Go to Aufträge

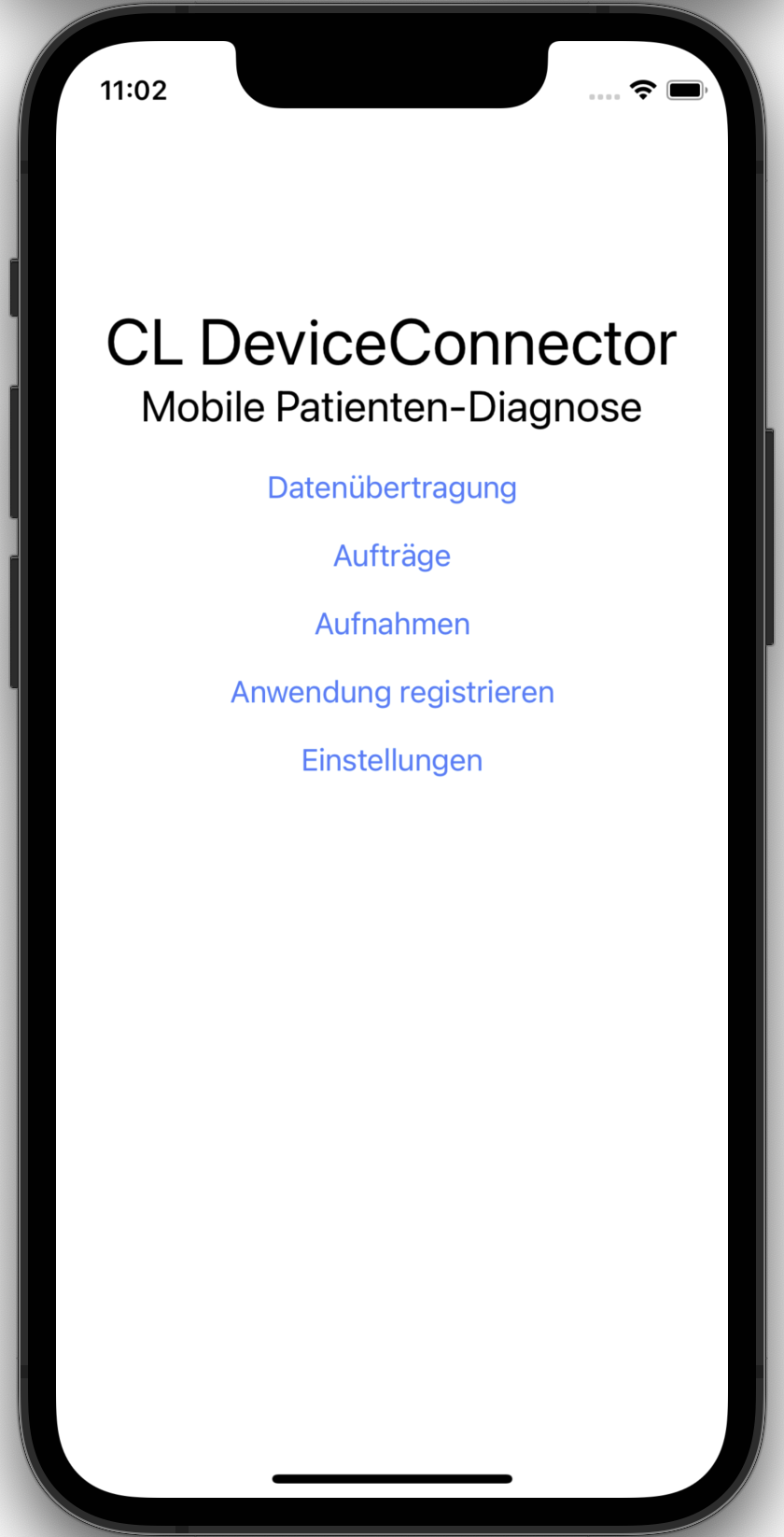(x=392, y=556)
